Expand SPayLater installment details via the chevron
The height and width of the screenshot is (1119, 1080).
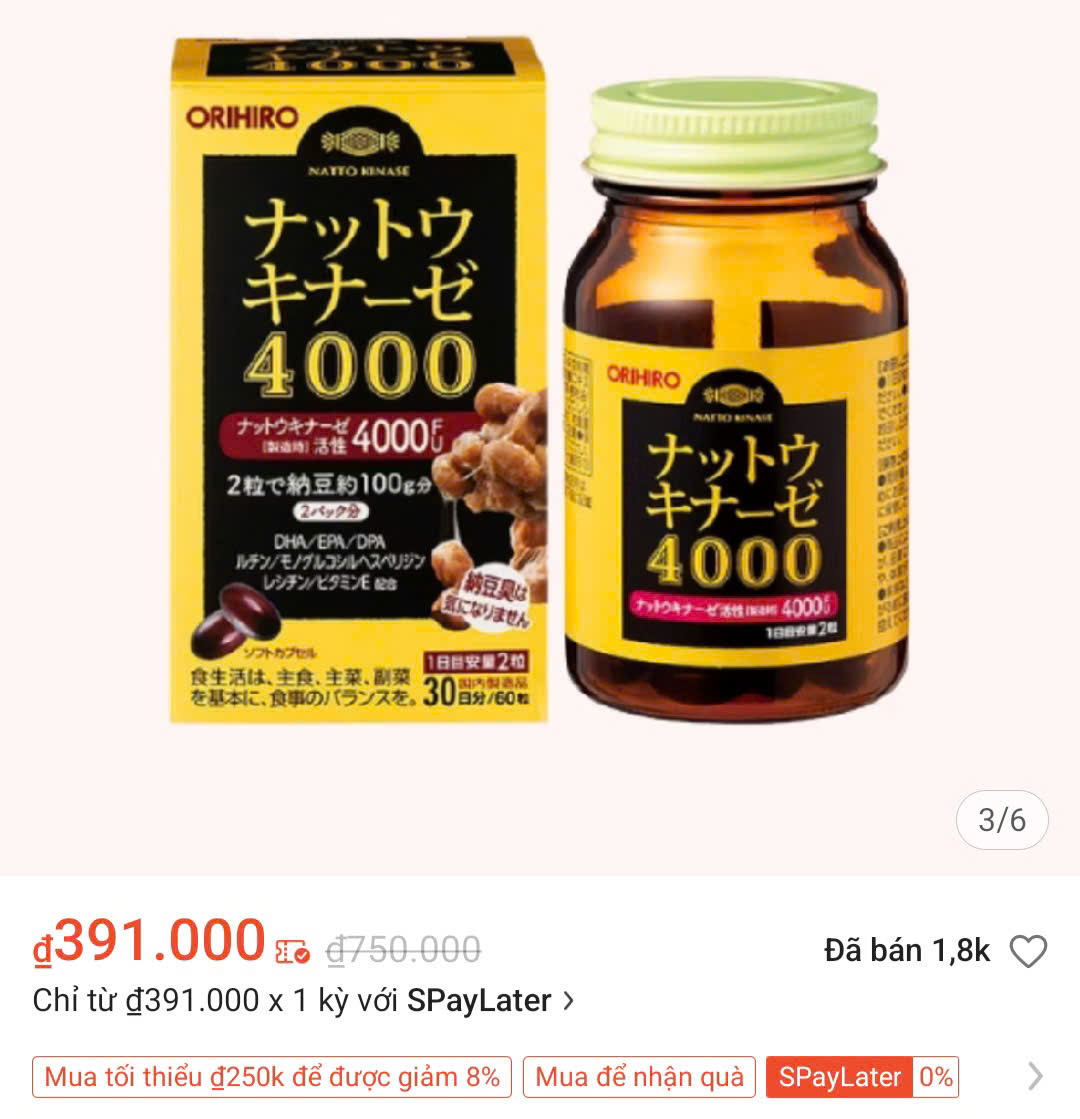572,1001
